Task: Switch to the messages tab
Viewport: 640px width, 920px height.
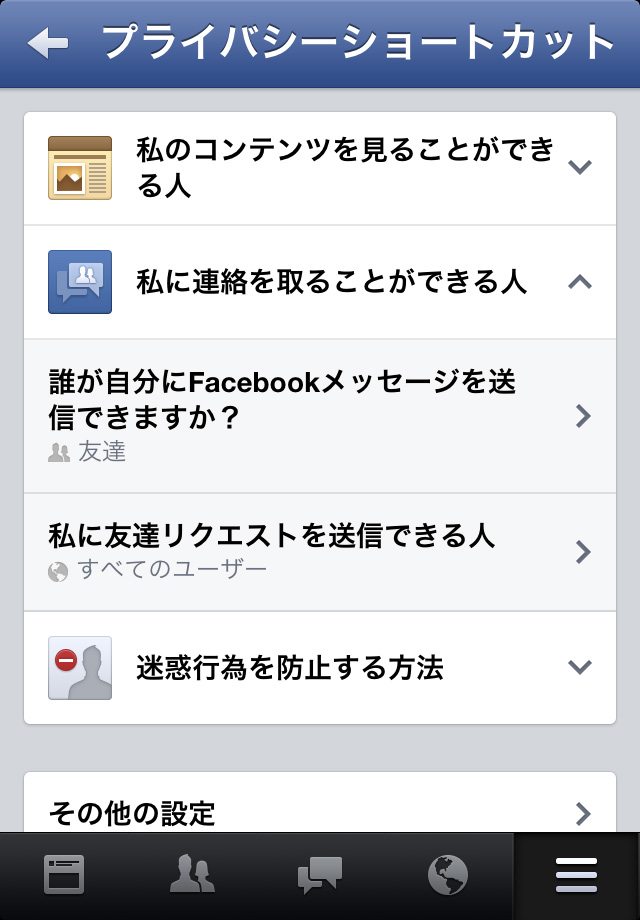Action: 320,876
